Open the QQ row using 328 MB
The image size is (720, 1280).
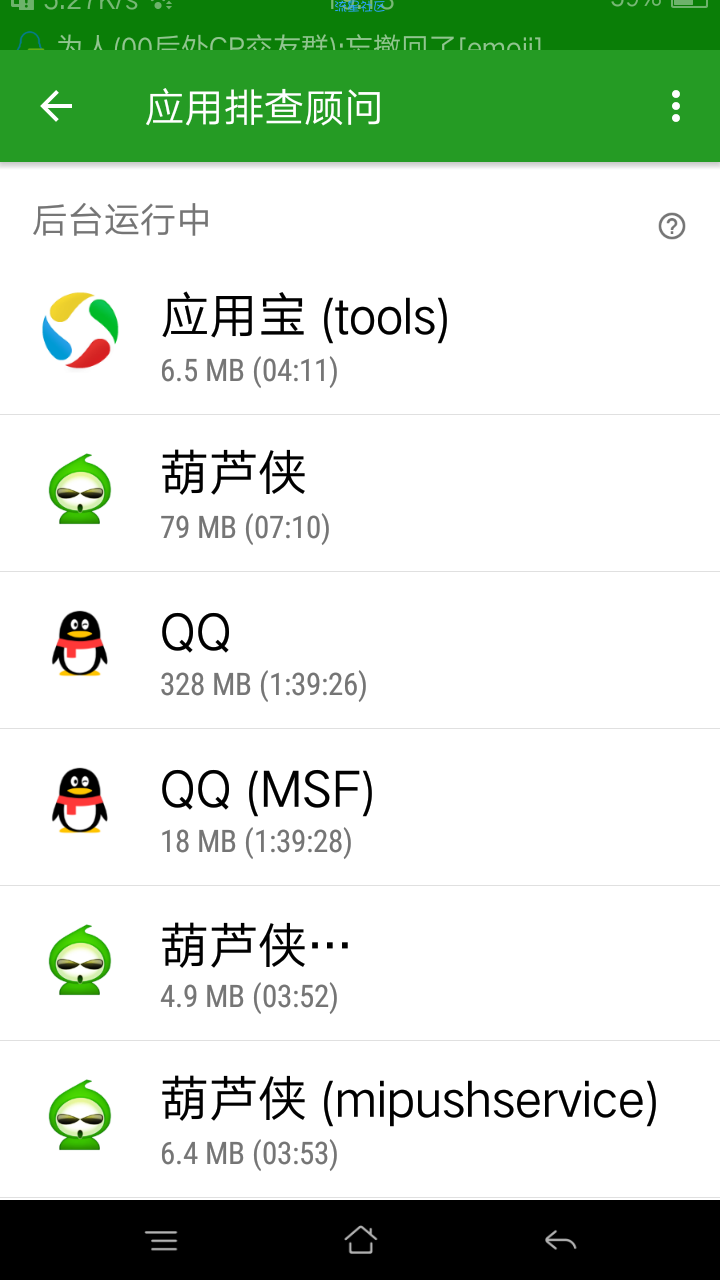pyautogui.click(x=360, y=650)
